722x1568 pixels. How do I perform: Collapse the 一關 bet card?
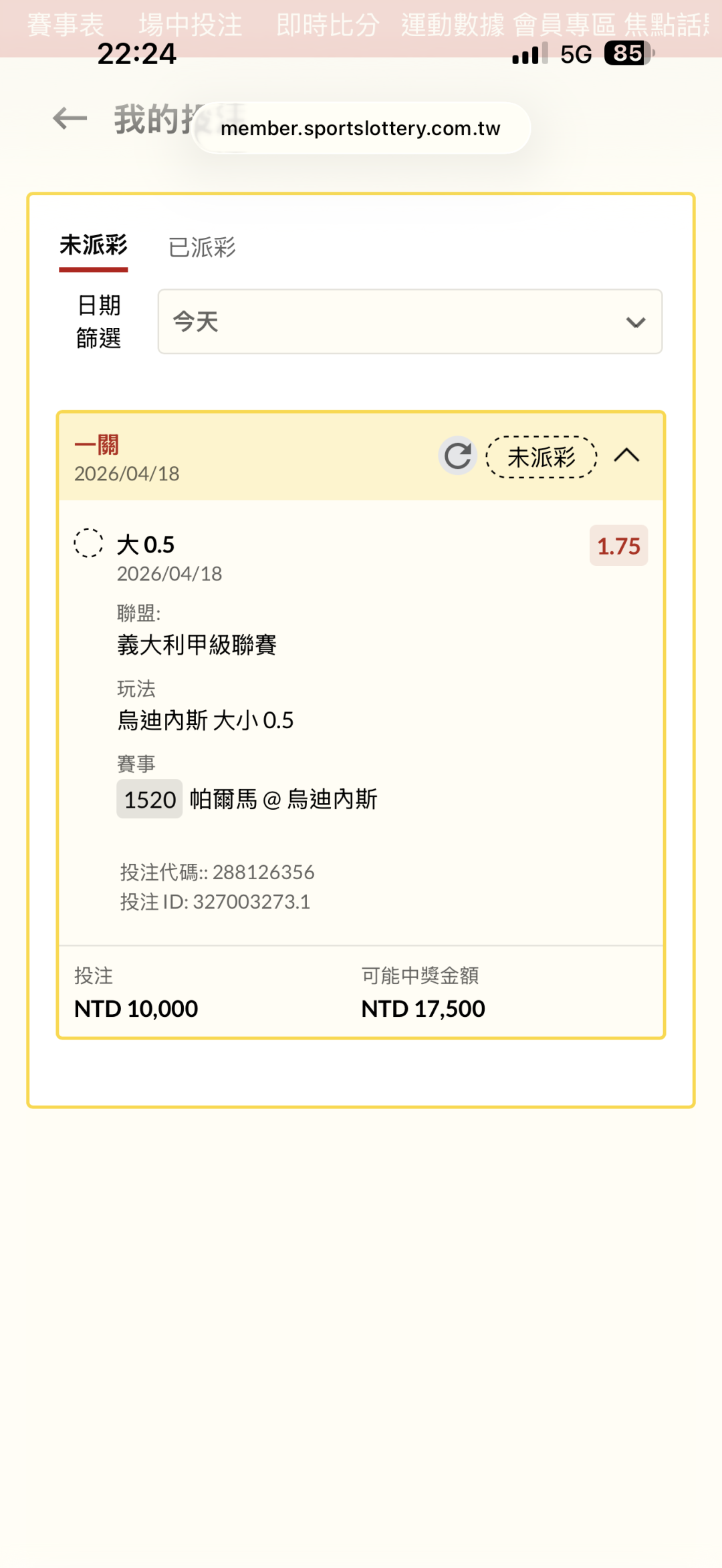(x=627, y=456)
